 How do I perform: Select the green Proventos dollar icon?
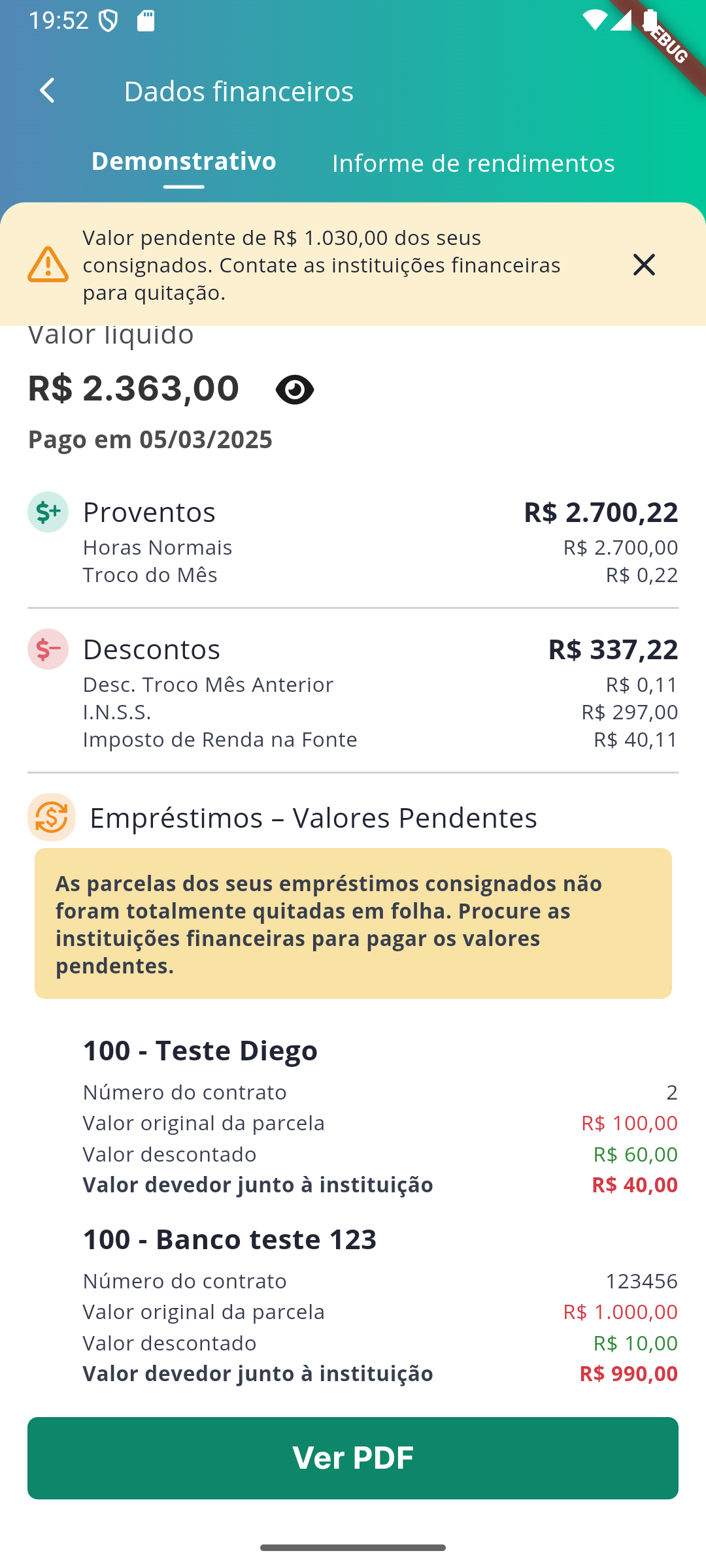pyautogui.click(x=46, y=512)
